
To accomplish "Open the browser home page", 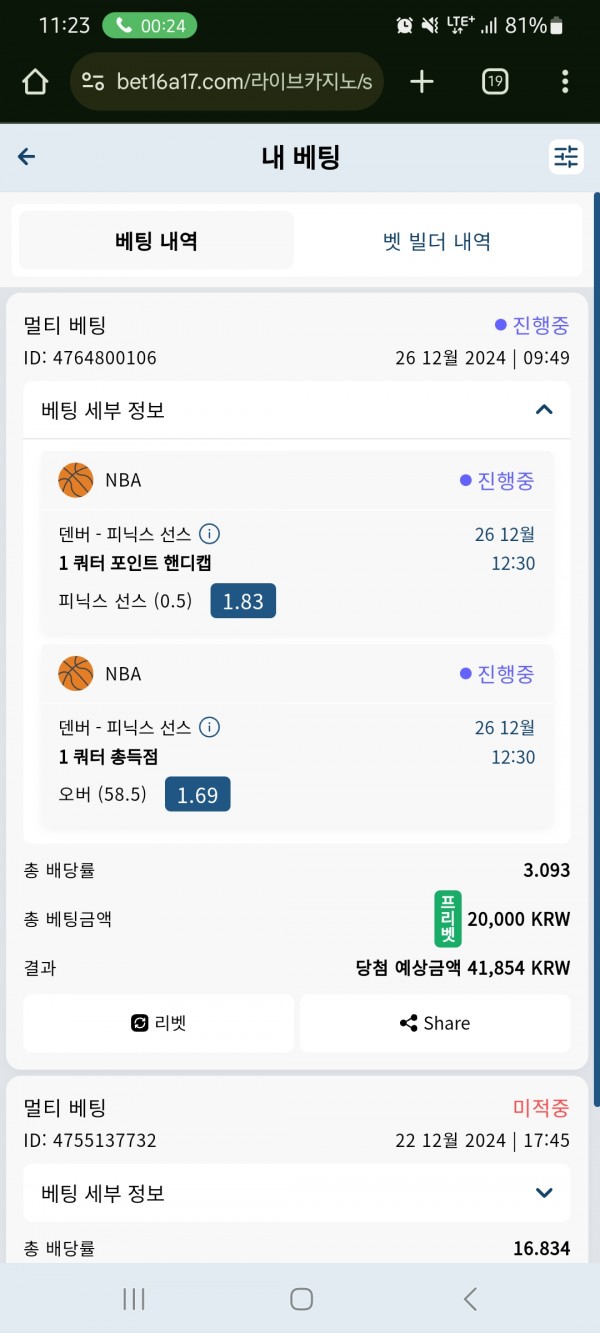I will point(35,82).
